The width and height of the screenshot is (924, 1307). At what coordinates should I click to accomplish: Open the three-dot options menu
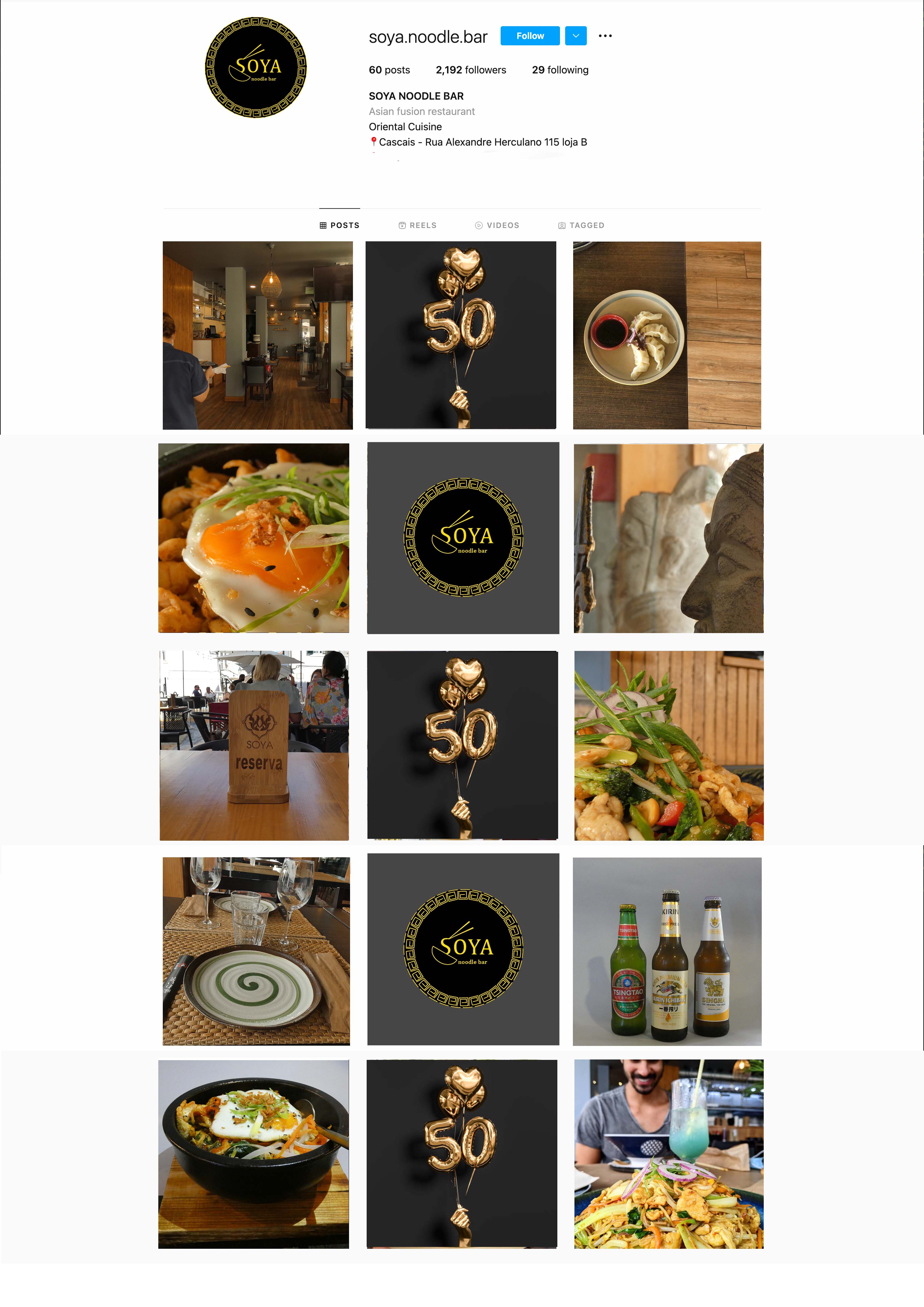pyautogui.click(x=605, y=36)
